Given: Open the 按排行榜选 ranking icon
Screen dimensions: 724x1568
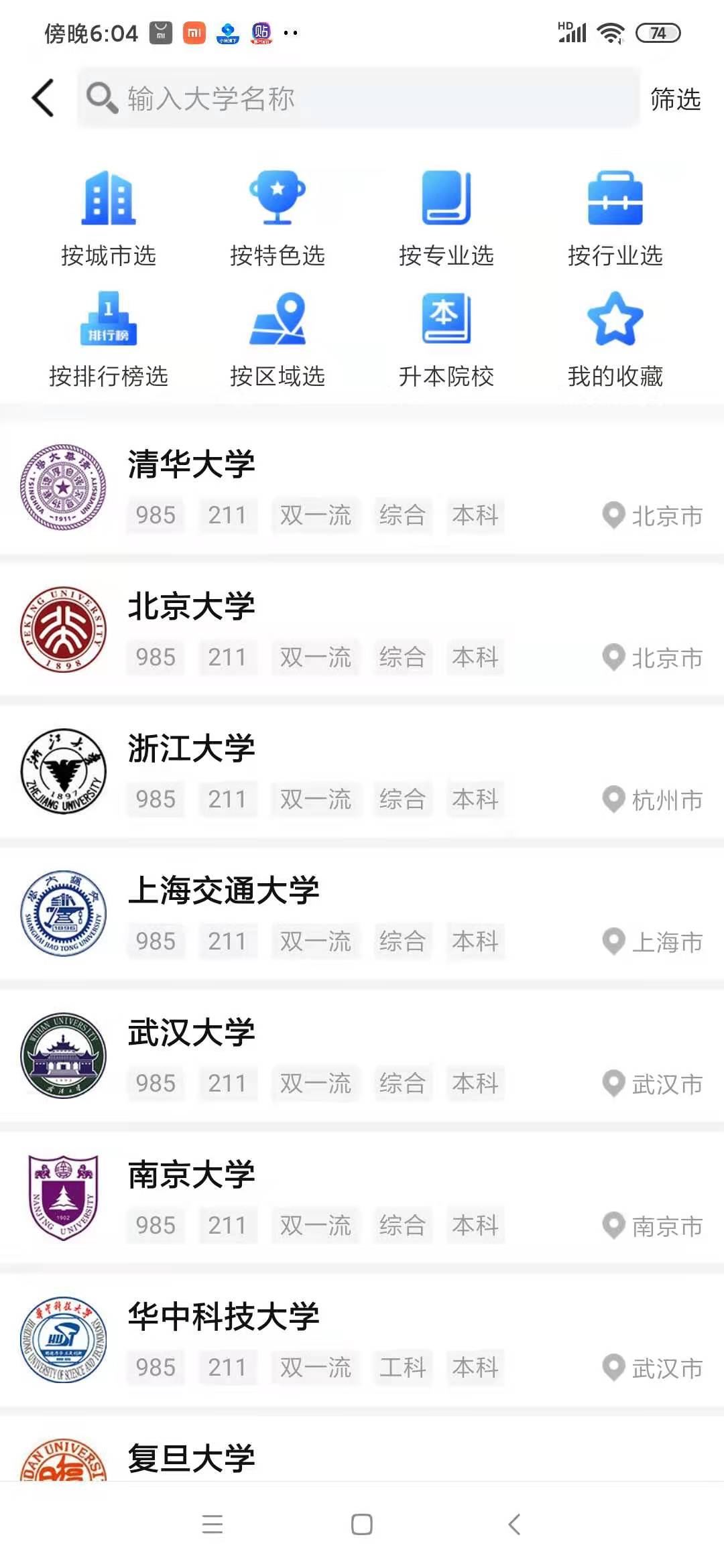Looking at the screenshot, I should [x=109, y=320].
